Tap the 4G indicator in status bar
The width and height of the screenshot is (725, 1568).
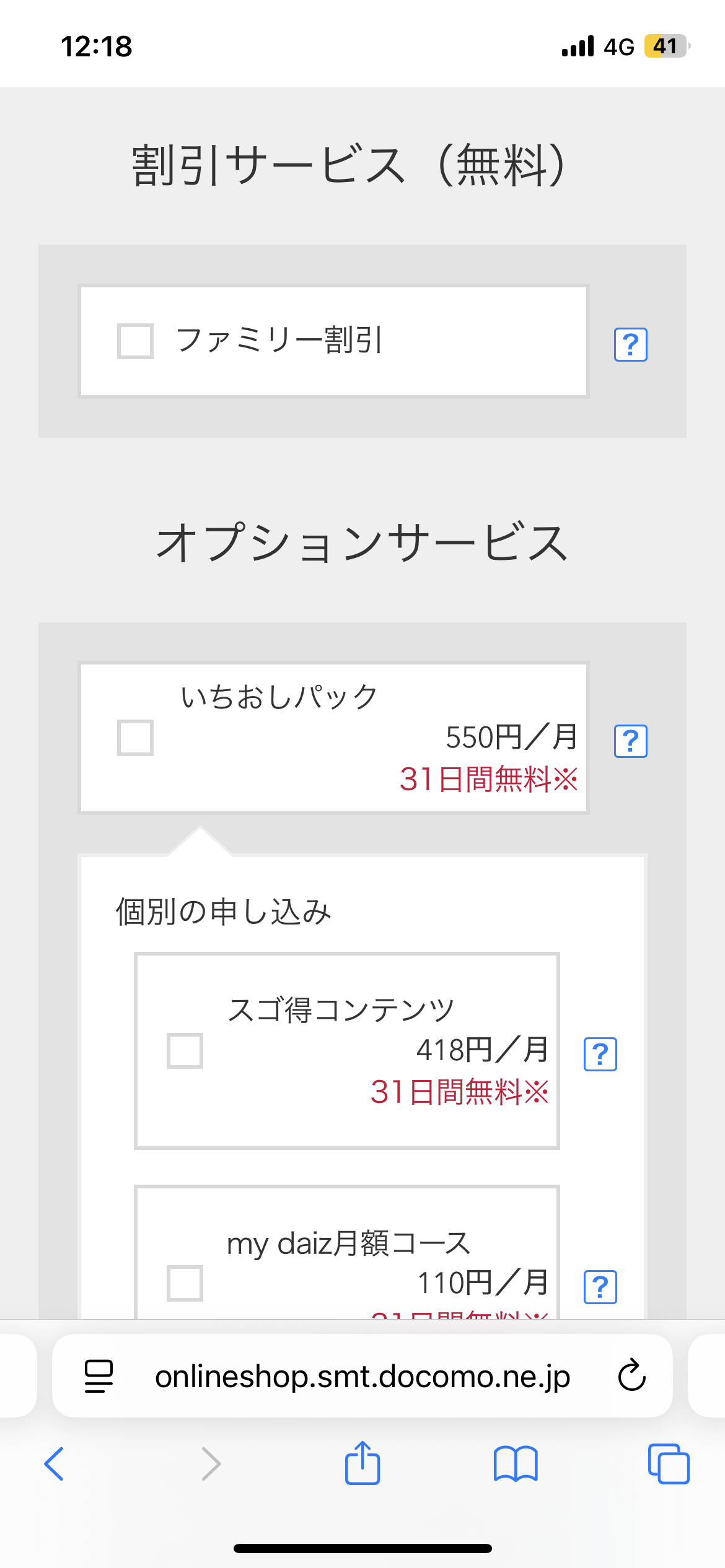coord(619,45)
